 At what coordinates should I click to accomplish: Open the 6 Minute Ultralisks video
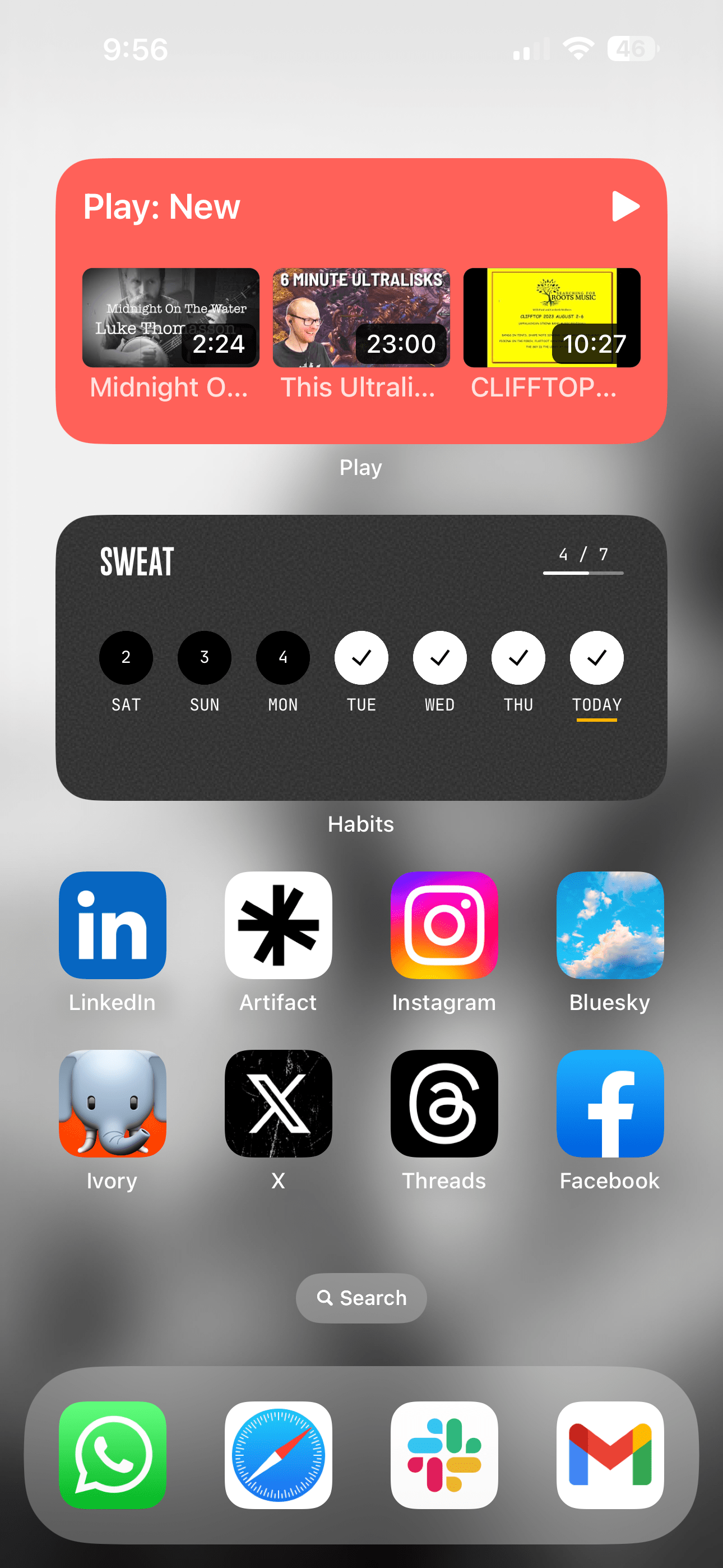(x=361, y=318)
